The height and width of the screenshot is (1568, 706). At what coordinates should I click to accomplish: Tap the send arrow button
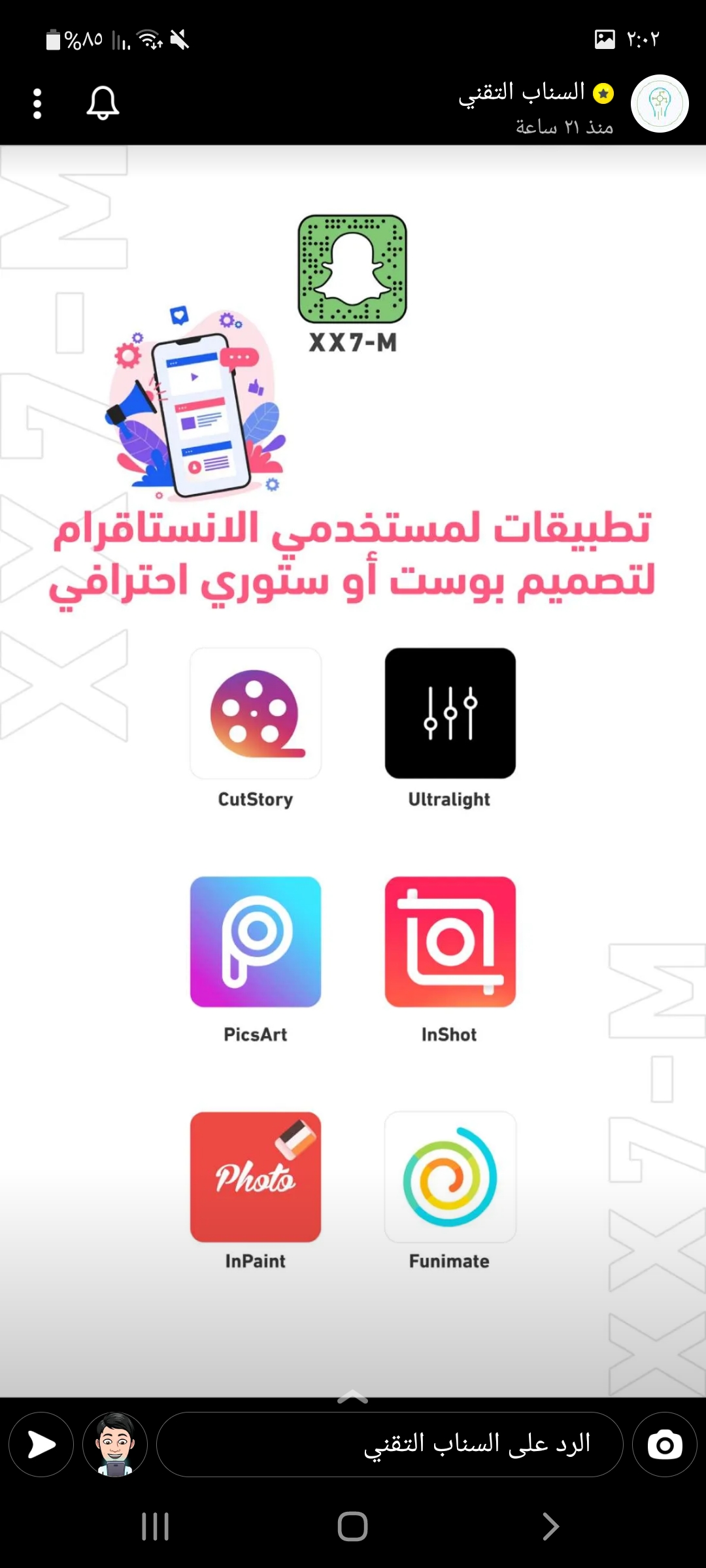41,1445
